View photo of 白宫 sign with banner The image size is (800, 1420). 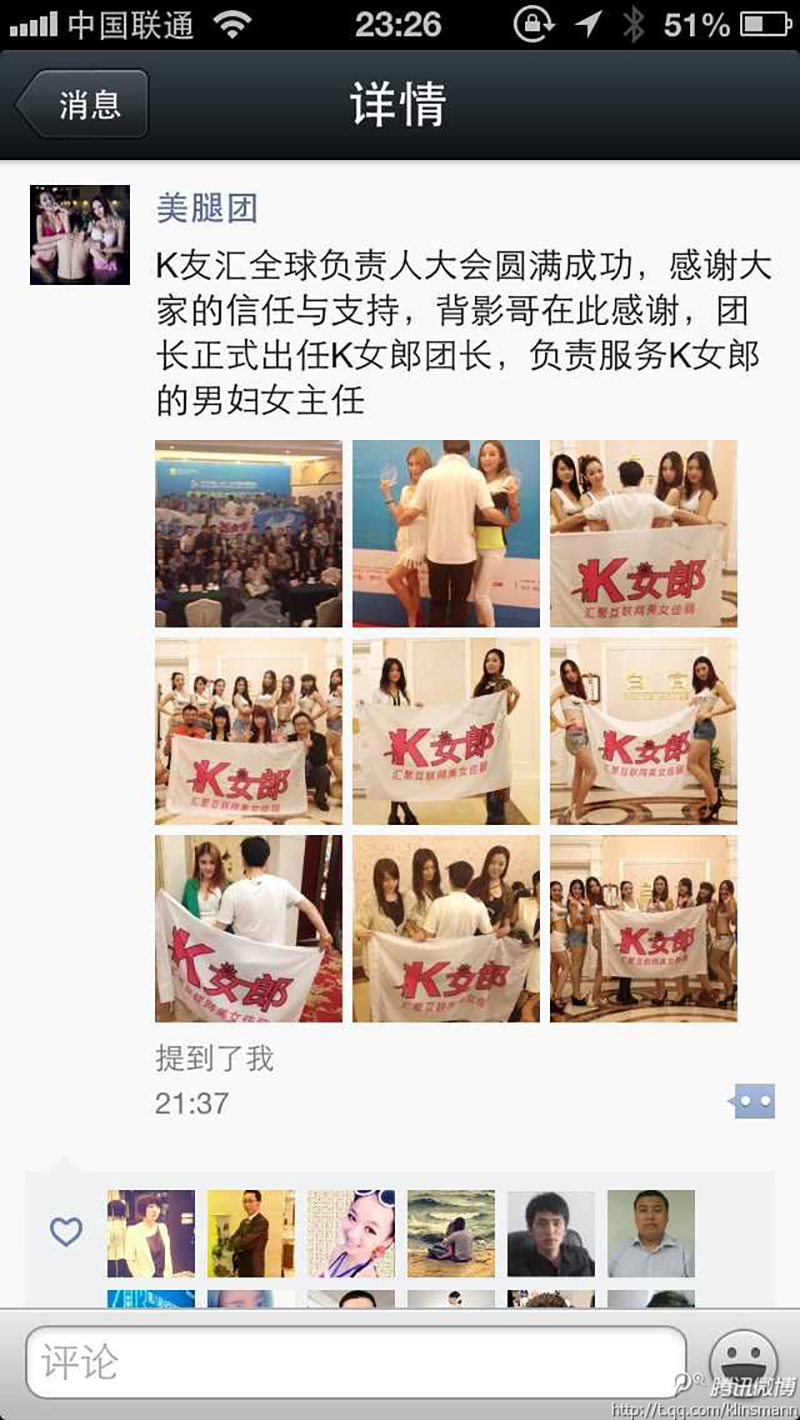[x=643, y=731]
